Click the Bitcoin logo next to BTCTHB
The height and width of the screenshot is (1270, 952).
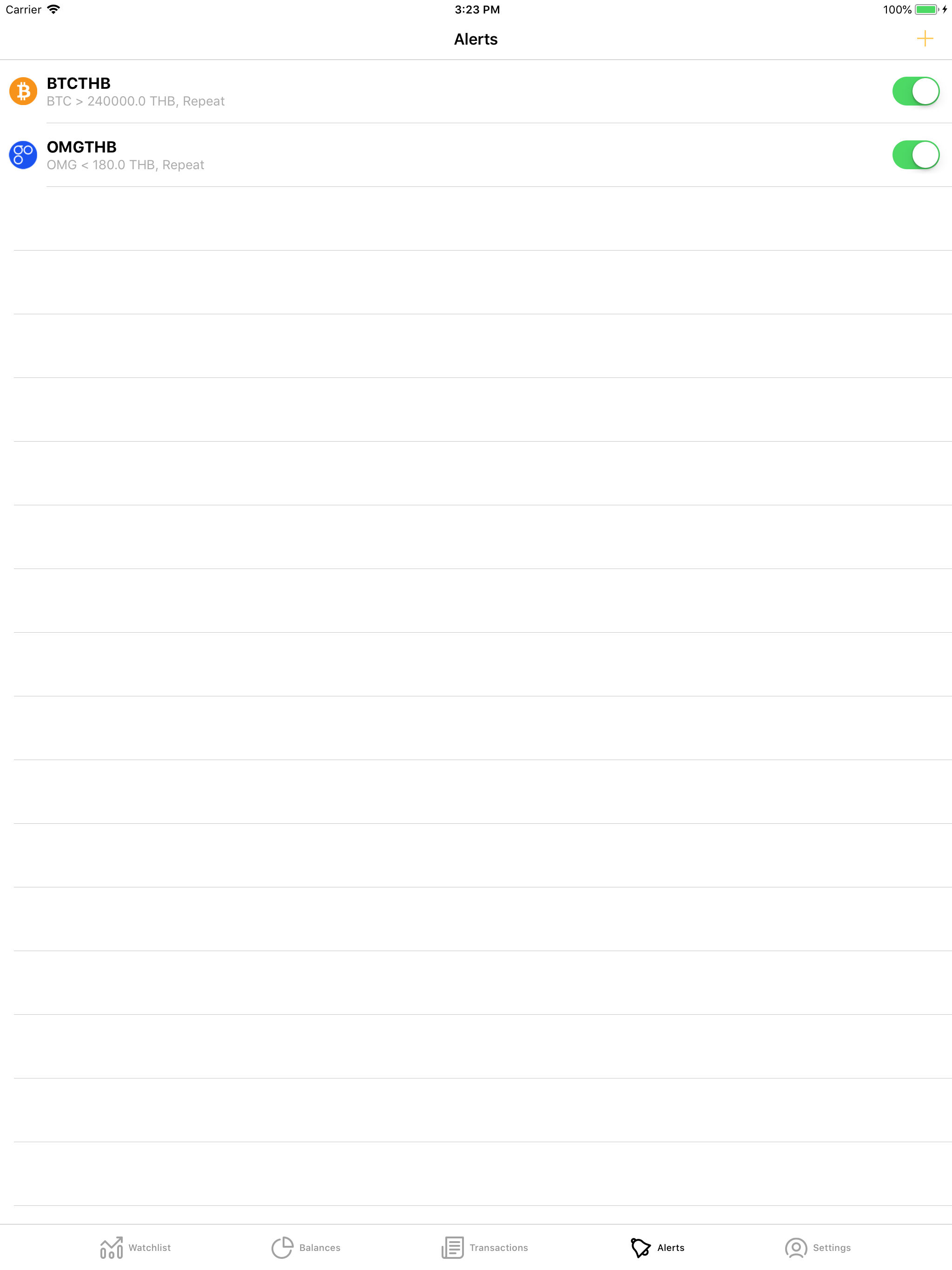(x=23, y=91)
